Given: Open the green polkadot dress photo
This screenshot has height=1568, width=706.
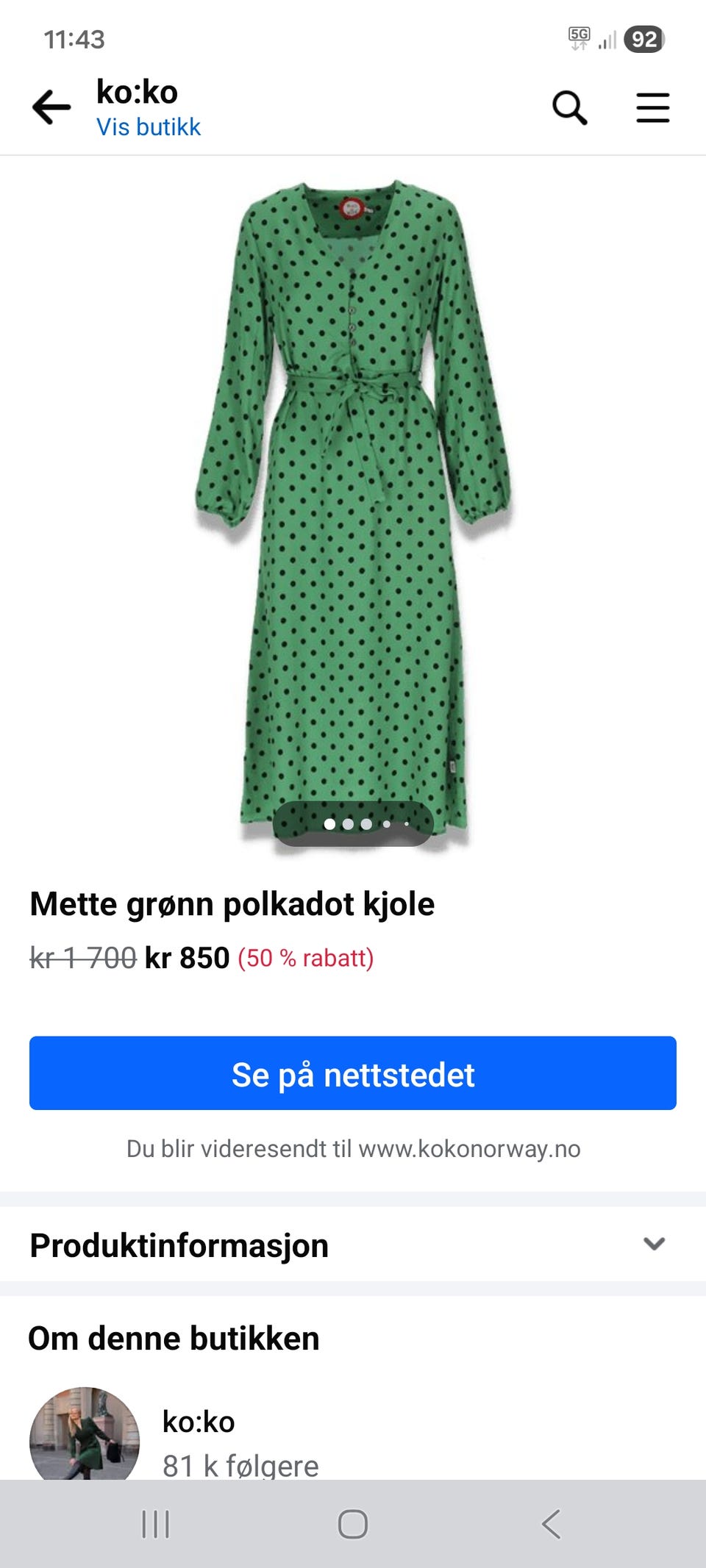Looking at the screenshot, I should [353, 507].
